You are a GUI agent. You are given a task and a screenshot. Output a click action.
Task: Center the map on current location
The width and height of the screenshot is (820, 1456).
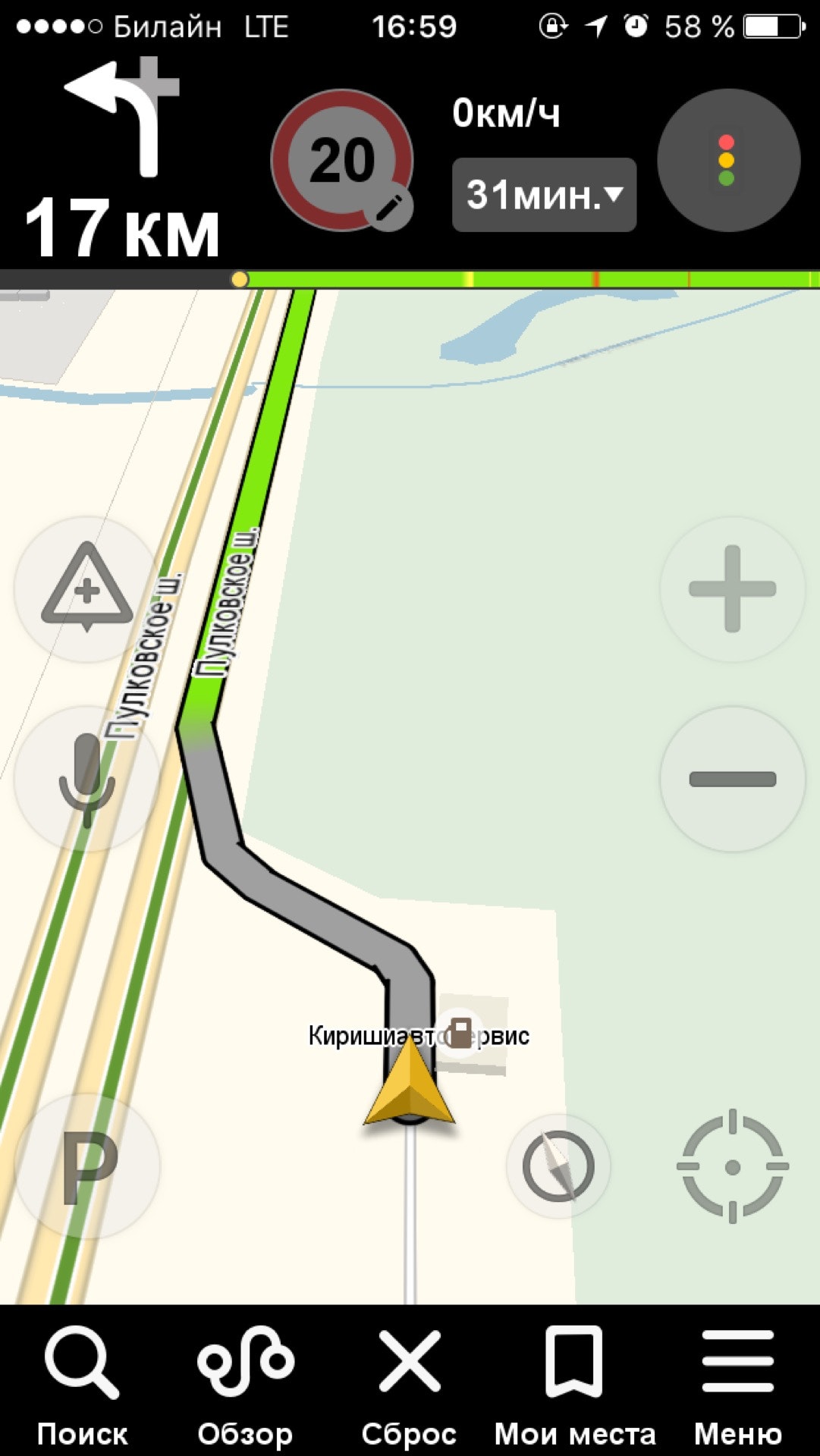tap(732, 1166)
